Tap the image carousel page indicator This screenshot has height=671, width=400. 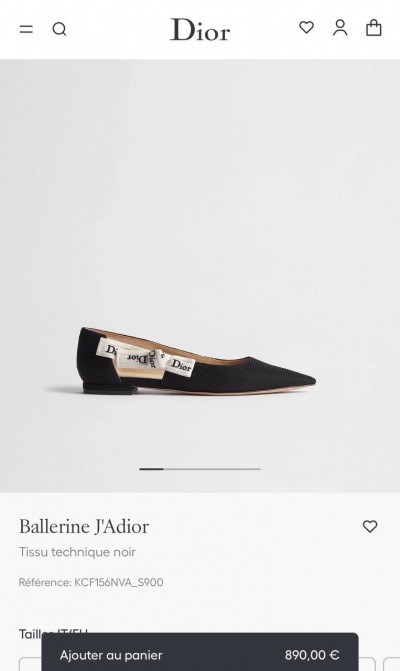[x=200, y=469]
